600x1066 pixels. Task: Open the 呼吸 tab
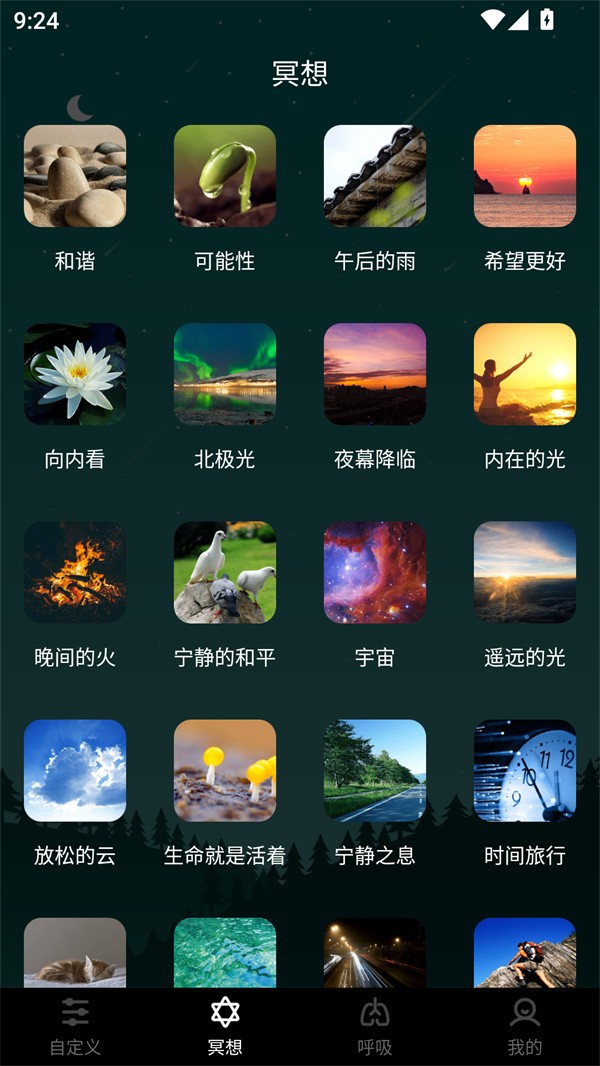coord(375,1026)
